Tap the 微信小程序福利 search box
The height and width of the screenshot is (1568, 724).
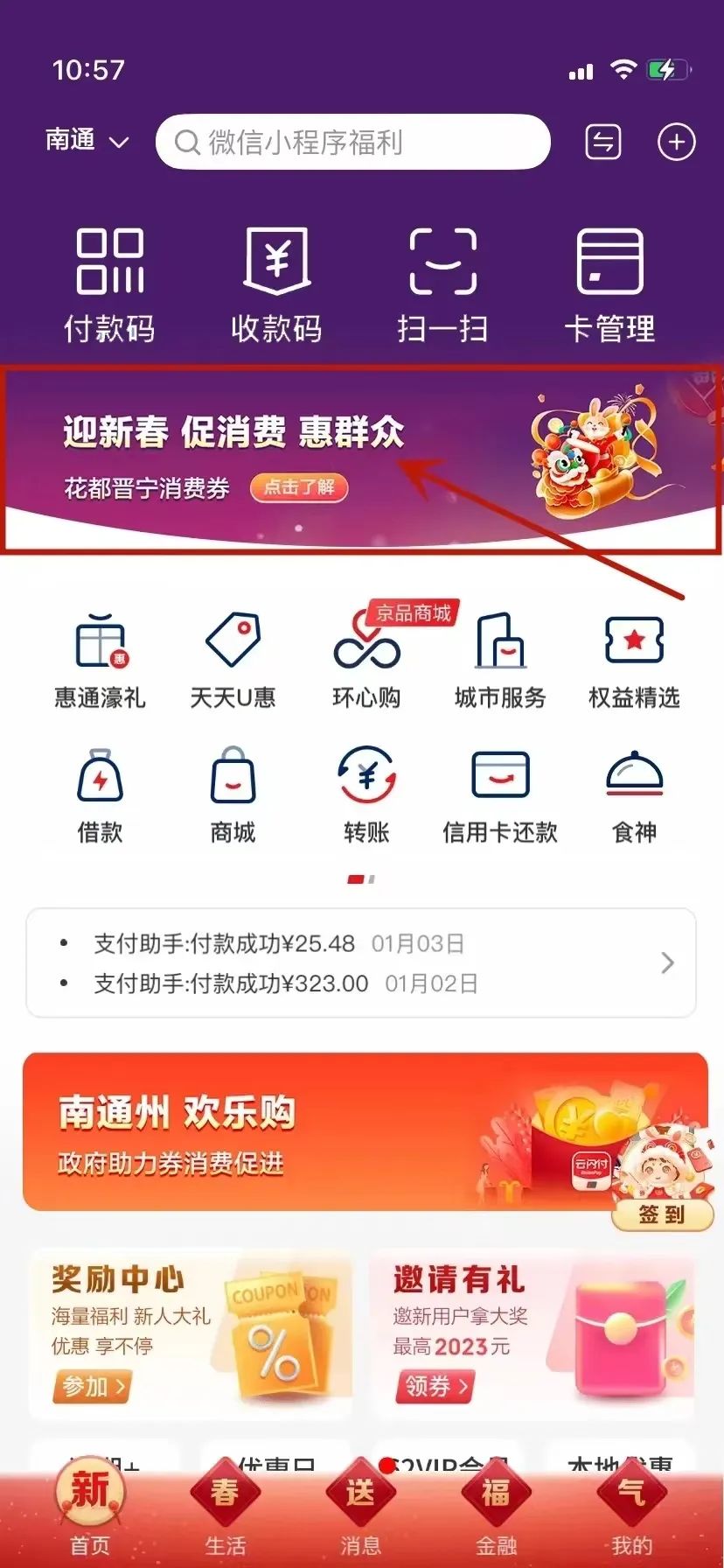click(352, 142)
